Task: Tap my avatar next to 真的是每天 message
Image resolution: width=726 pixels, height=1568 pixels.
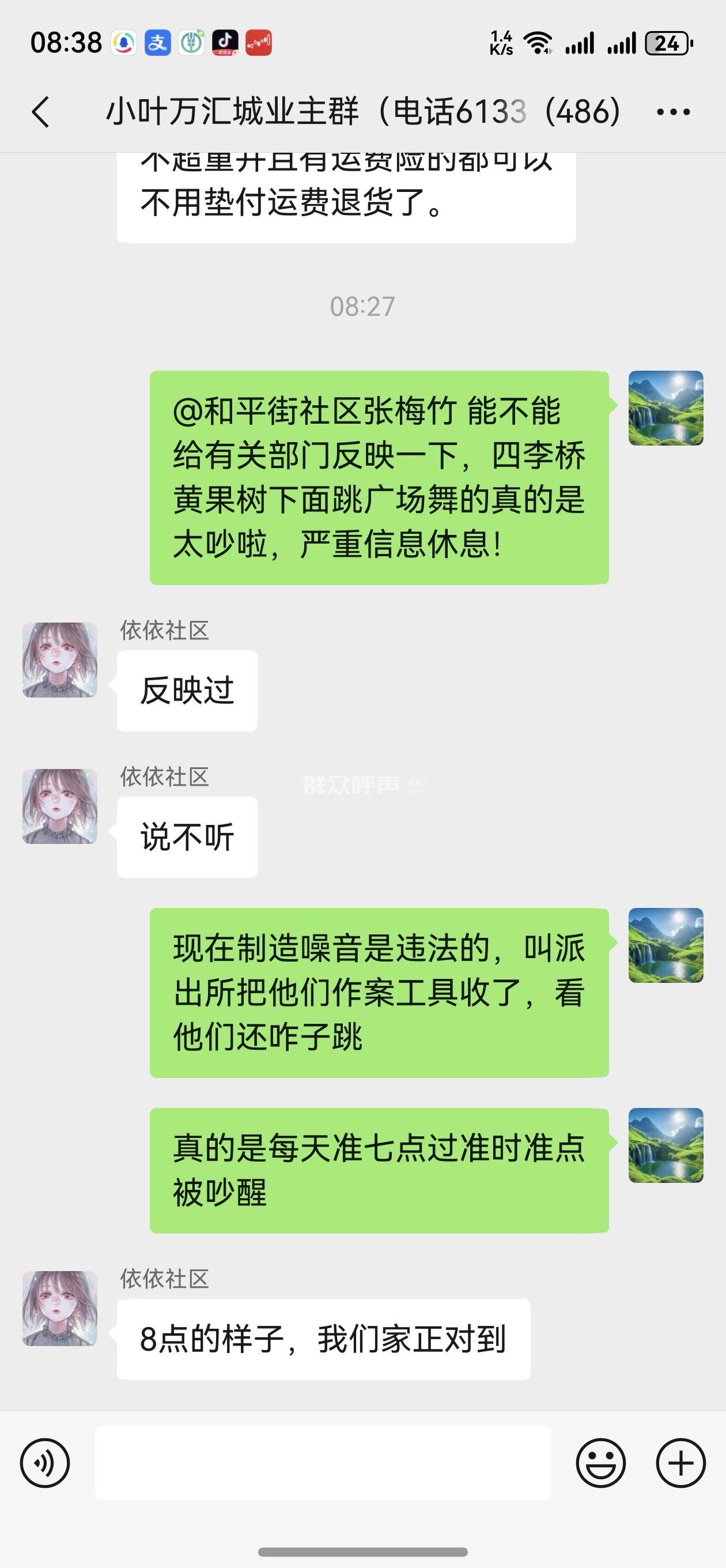Action: click(x=665, y=1145)
